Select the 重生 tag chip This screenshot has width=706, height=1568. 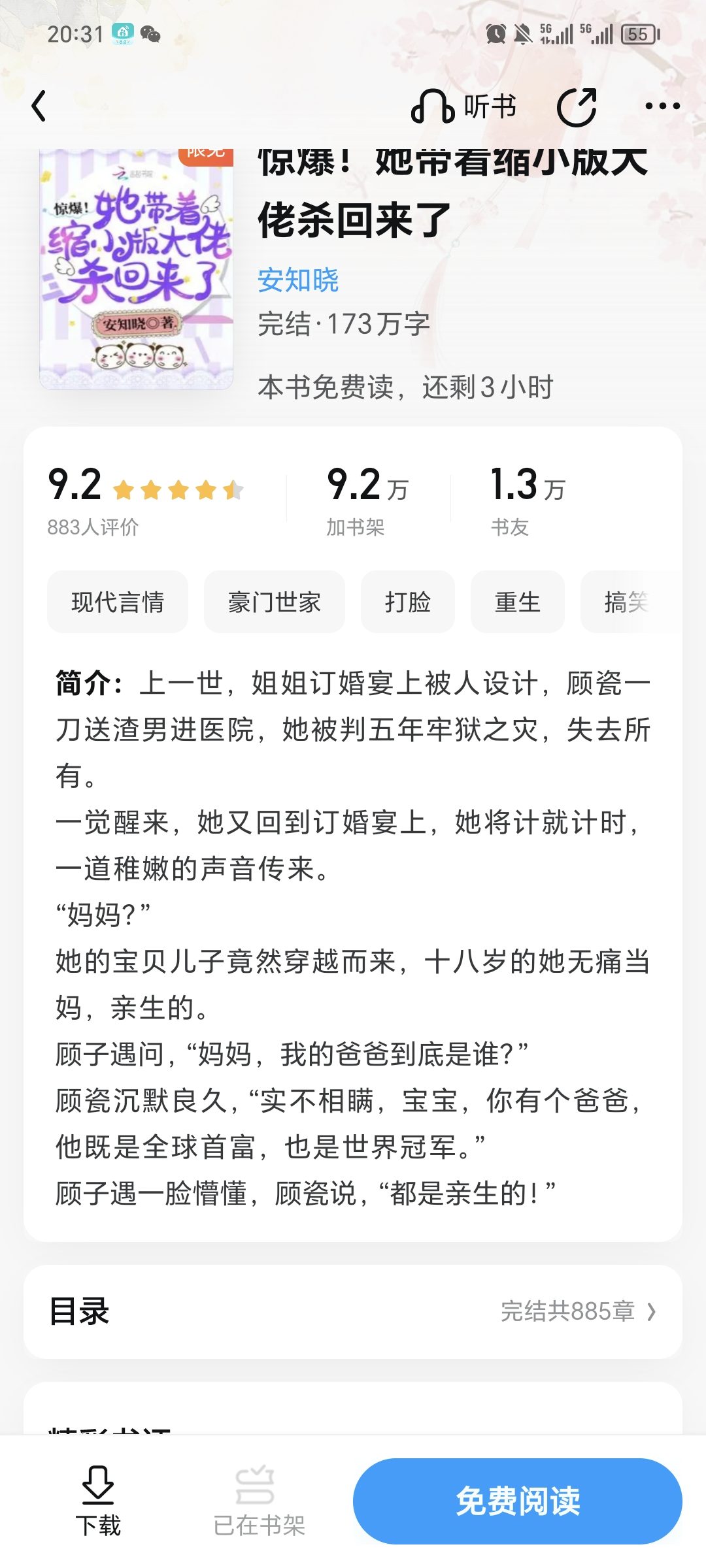coord(518,602)
